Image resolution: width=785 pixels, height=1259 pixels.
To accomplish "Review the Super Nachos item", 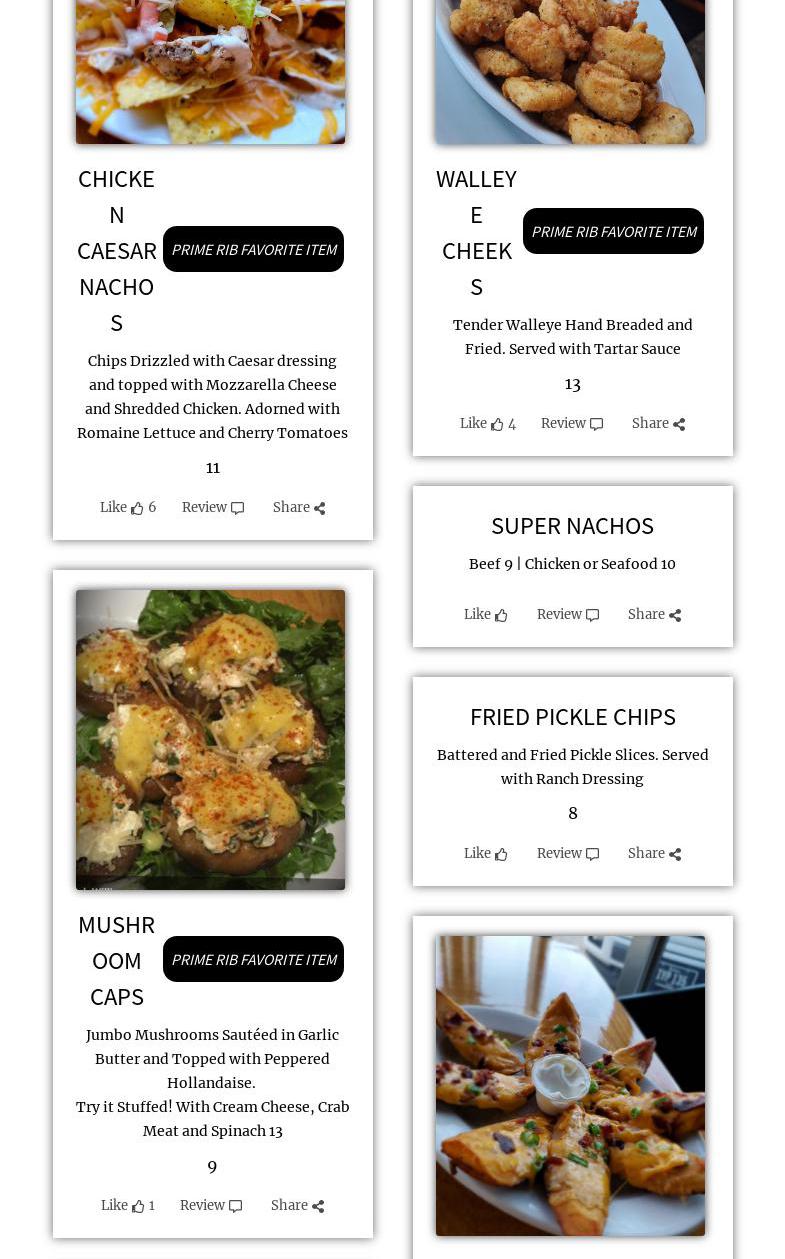I will click(x=567, y=615).
